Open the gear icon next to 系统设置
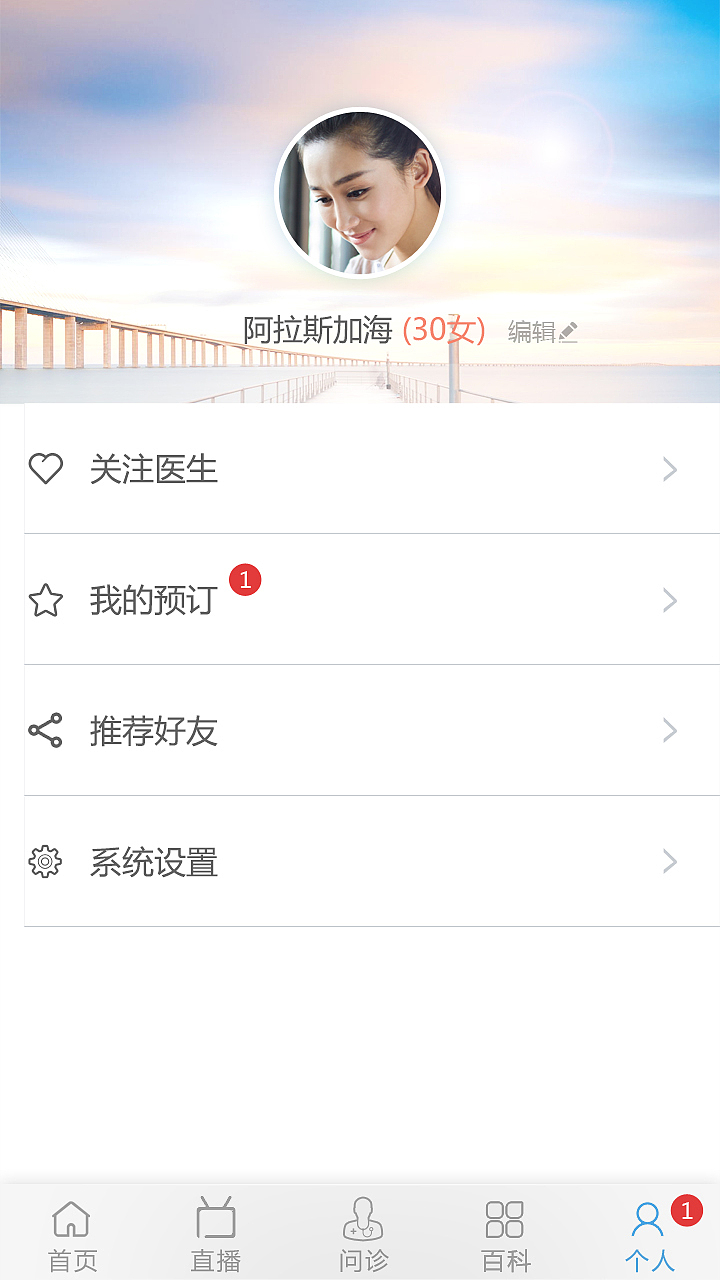This screenshot has width=720, height=1280. pos(46,862)
